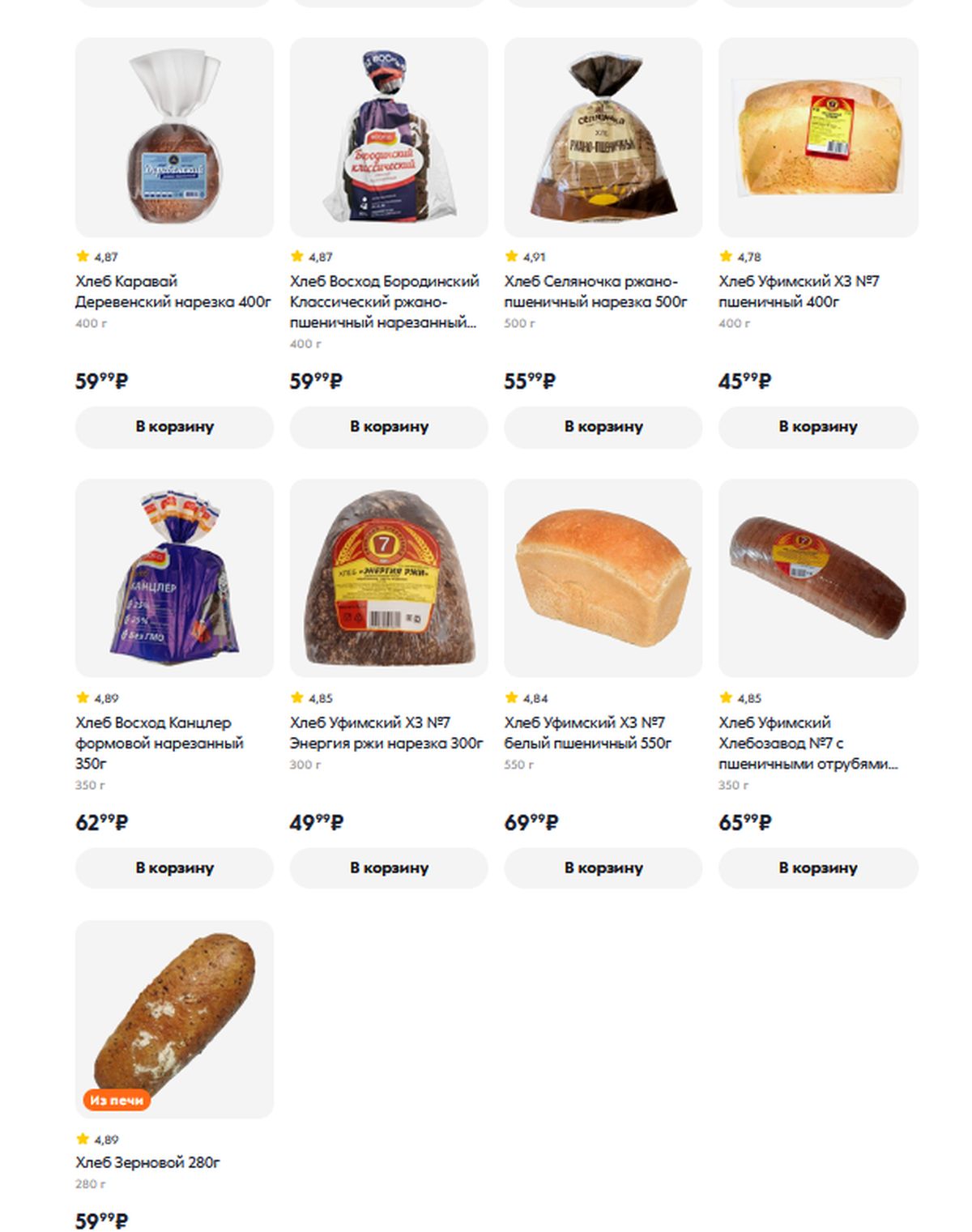View Уфимский ХЗ №7 пшеничный 400г image

click(x=818, y=138)
